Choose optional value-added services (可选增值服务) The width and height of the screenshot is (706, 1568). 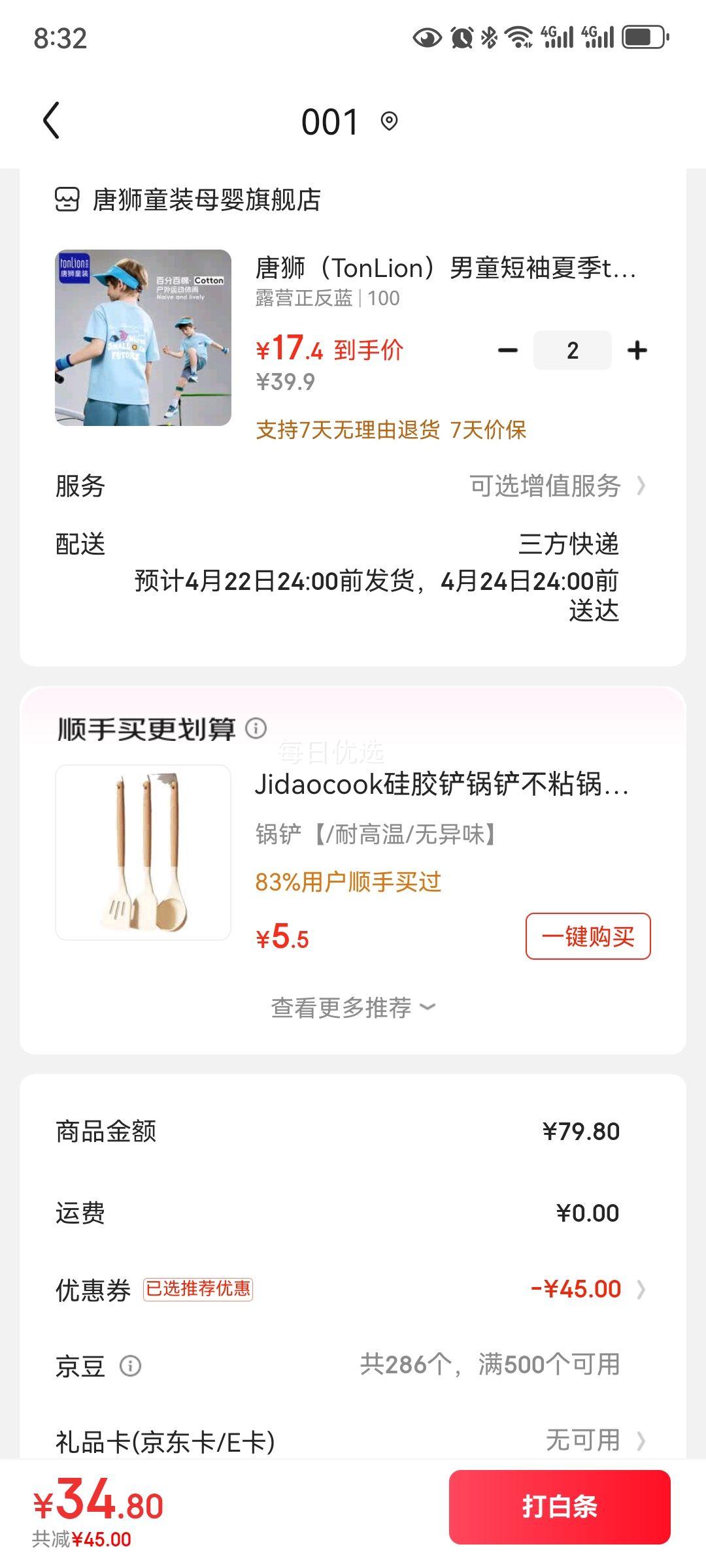(556, 486)
